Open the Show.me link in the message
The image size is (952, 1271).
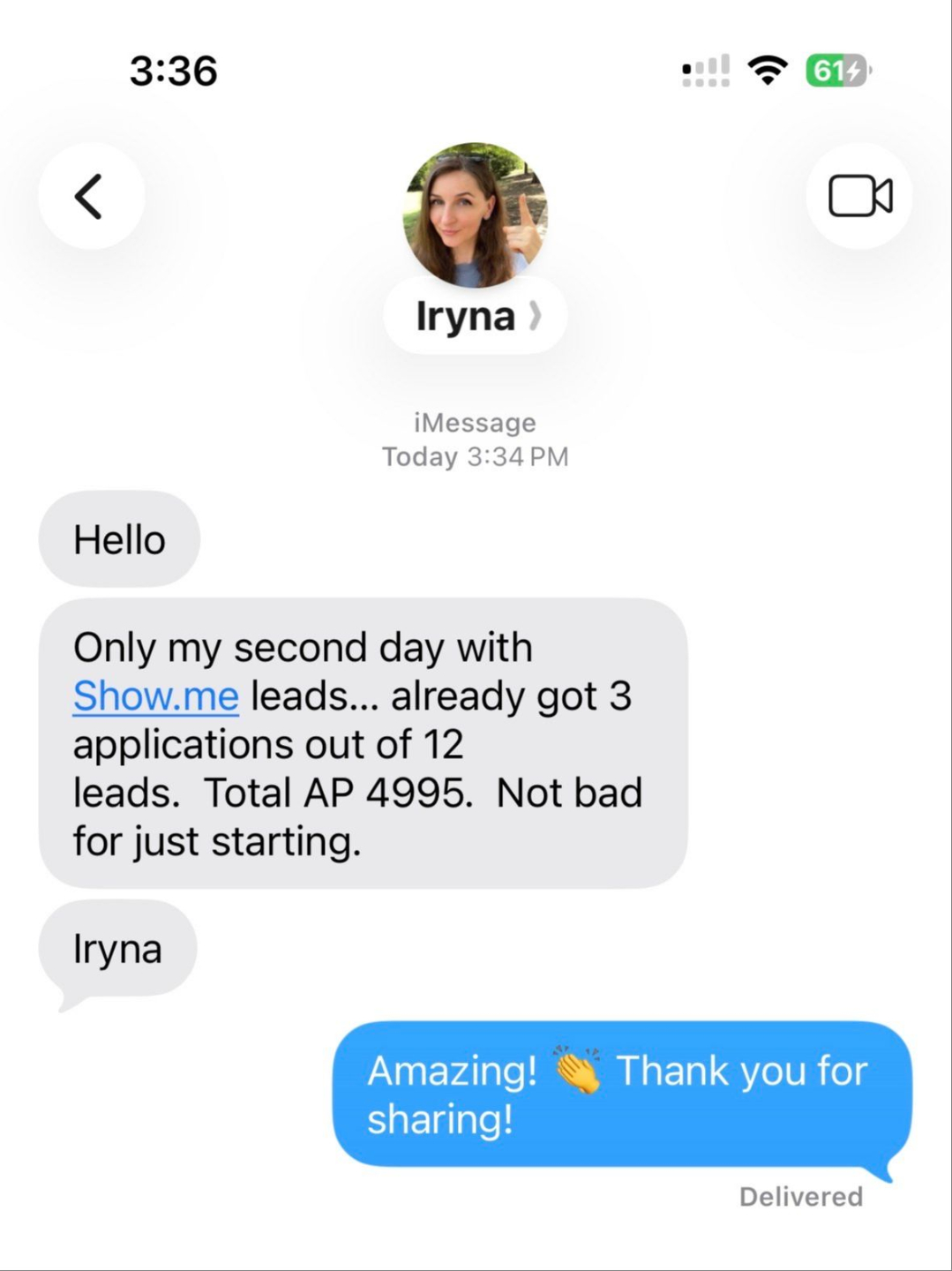tap(156, 696)
